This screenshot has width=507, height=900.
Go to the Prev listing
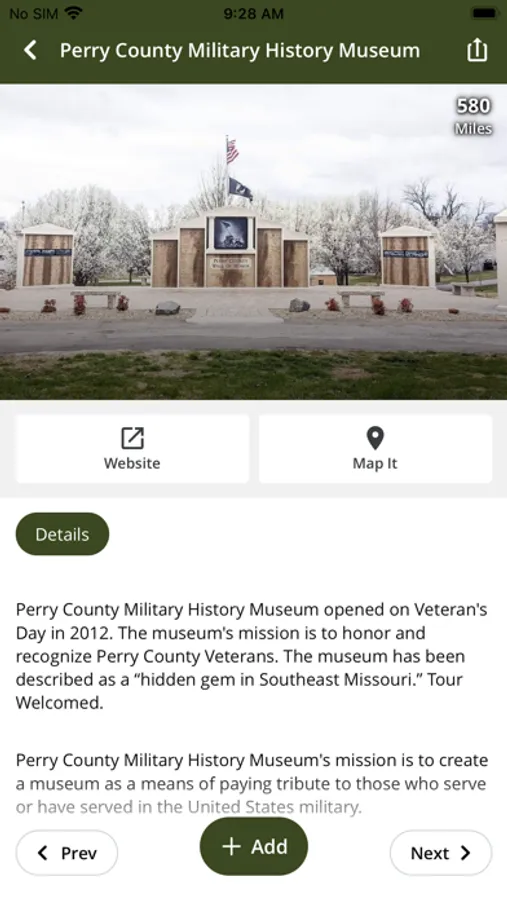67,853
